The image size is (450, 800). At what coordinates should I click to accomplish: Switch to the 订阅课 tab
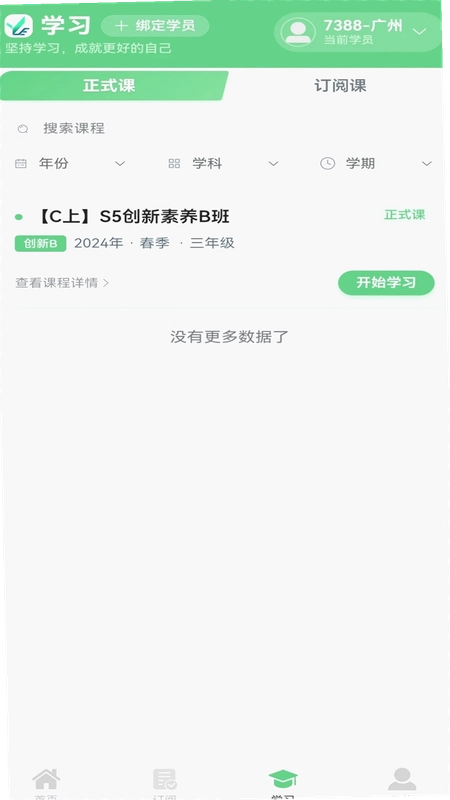click(340, 86)
